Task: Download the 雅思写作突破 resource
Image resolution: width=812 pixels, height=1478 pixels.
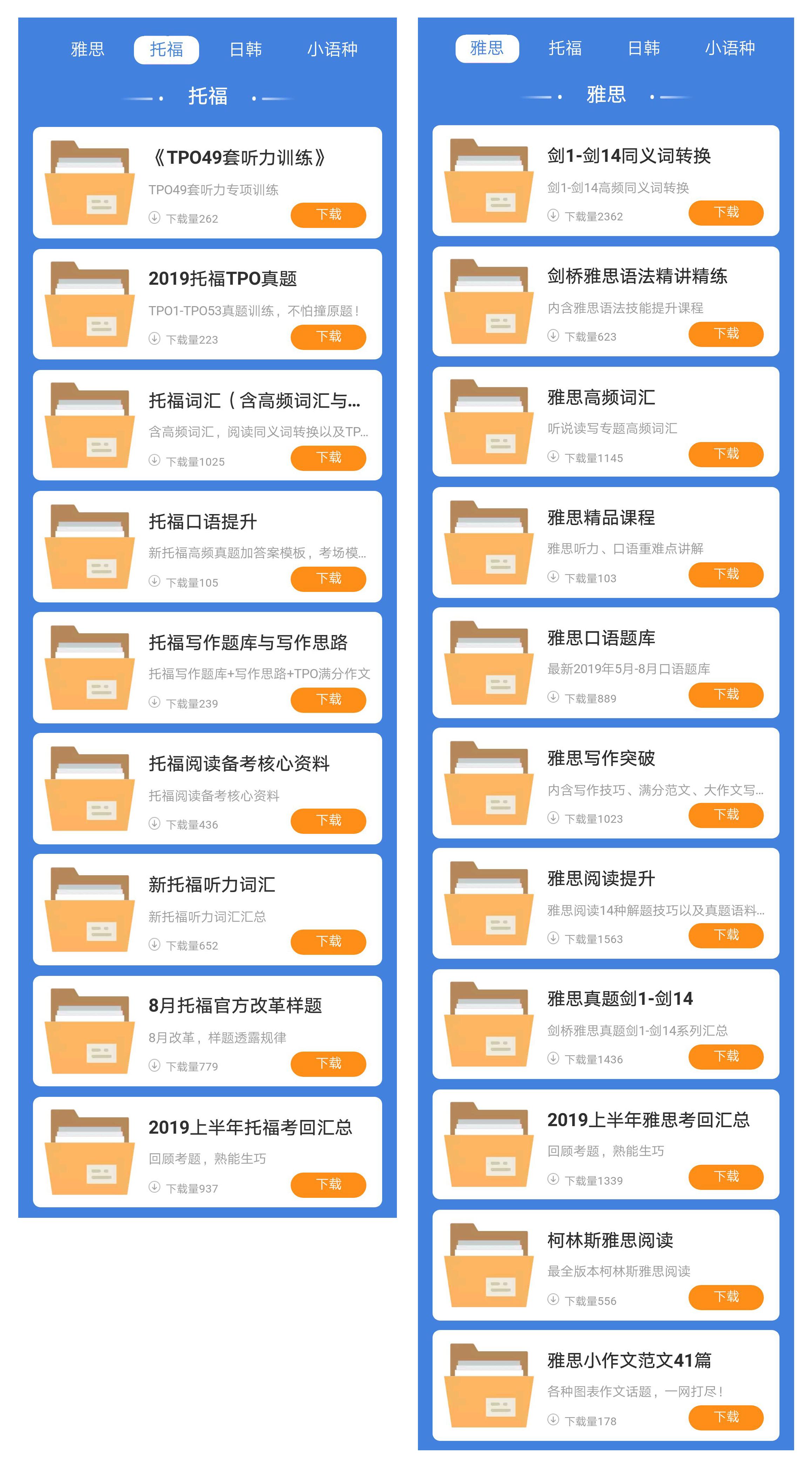Action: click(726, 815)
